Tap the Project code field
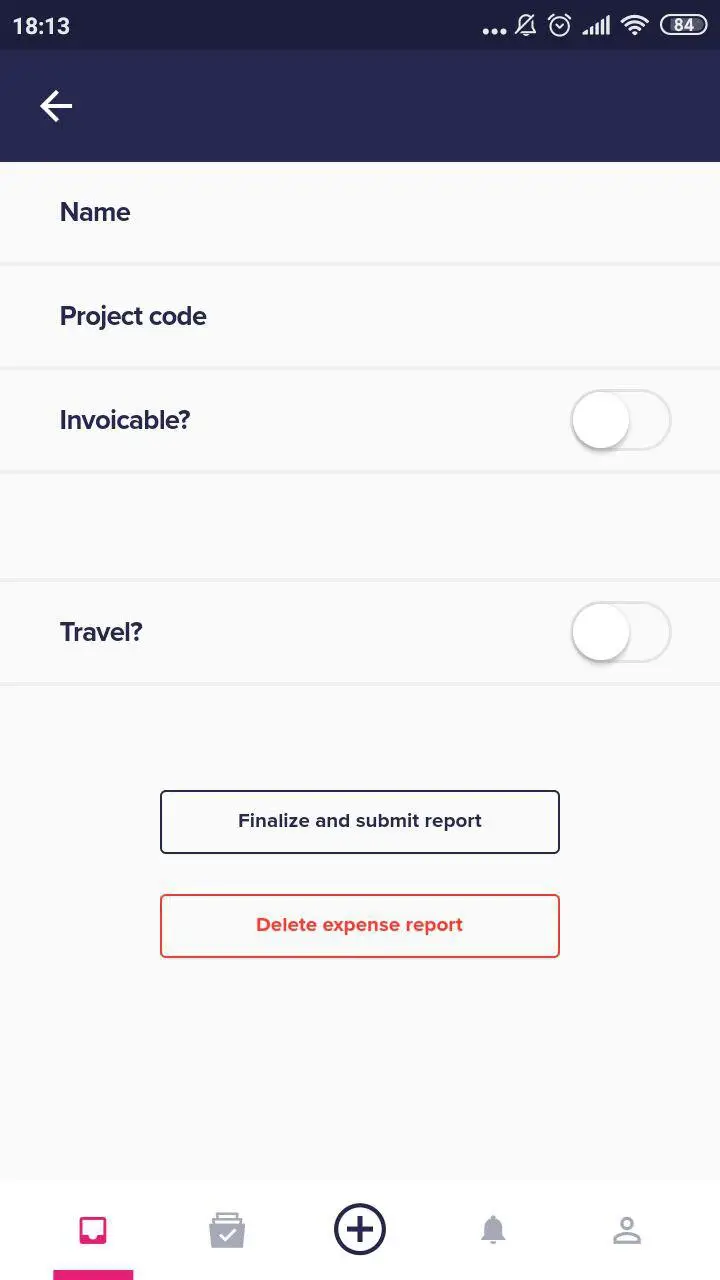This screenshot has height=1280, width=720. (360, 316)
